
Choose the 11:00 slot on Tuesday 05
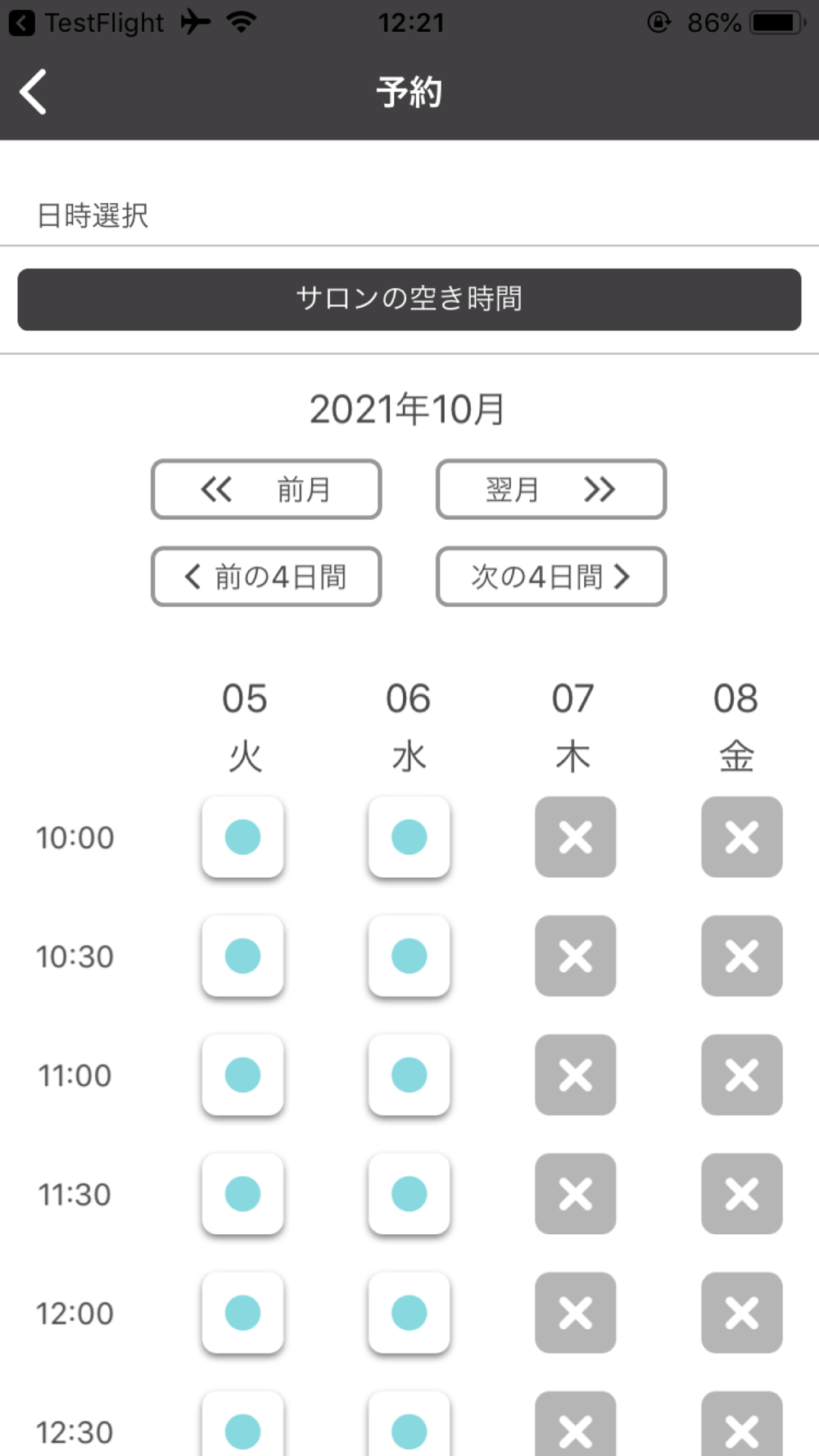coord(243,1074)
